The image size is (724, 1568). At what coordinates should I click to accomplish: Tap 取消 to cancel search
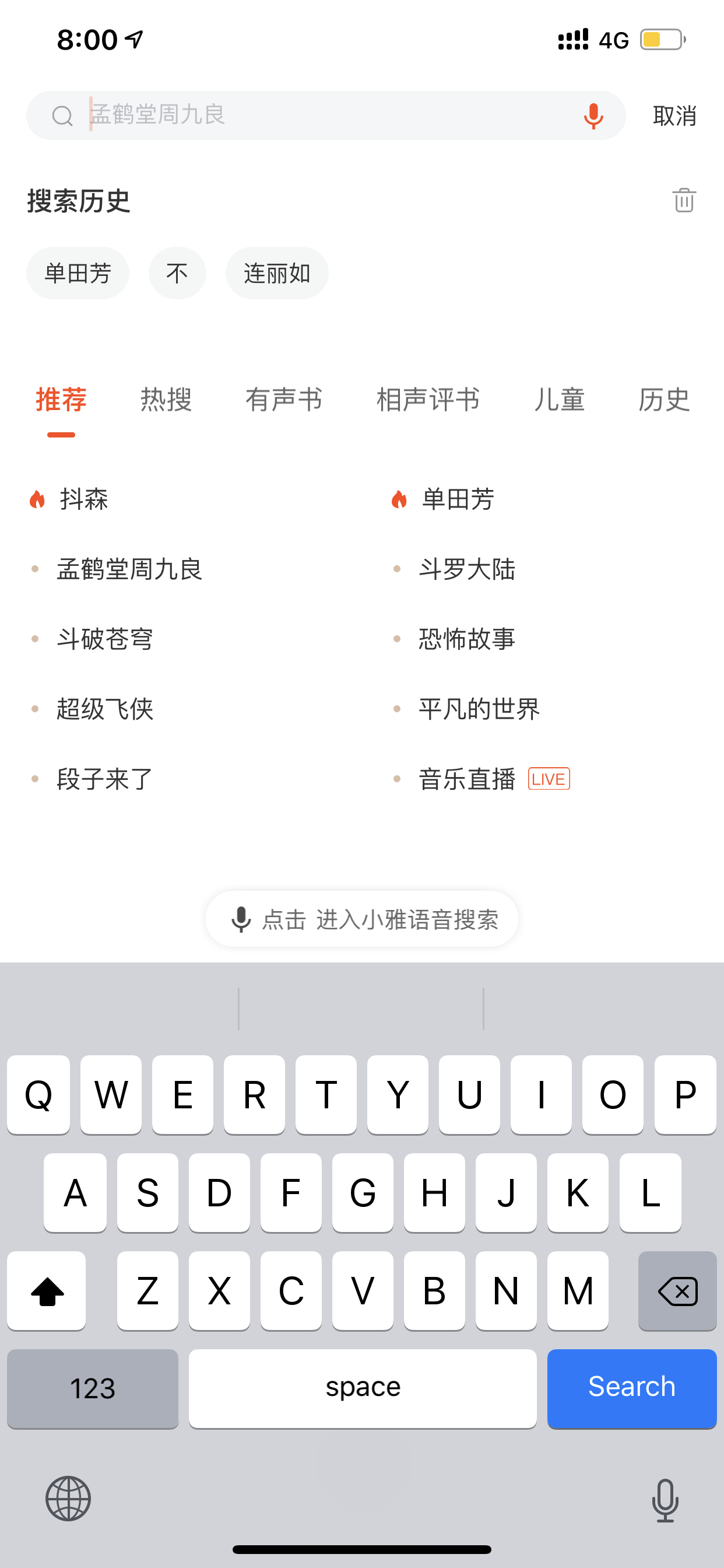pos(674,116)
